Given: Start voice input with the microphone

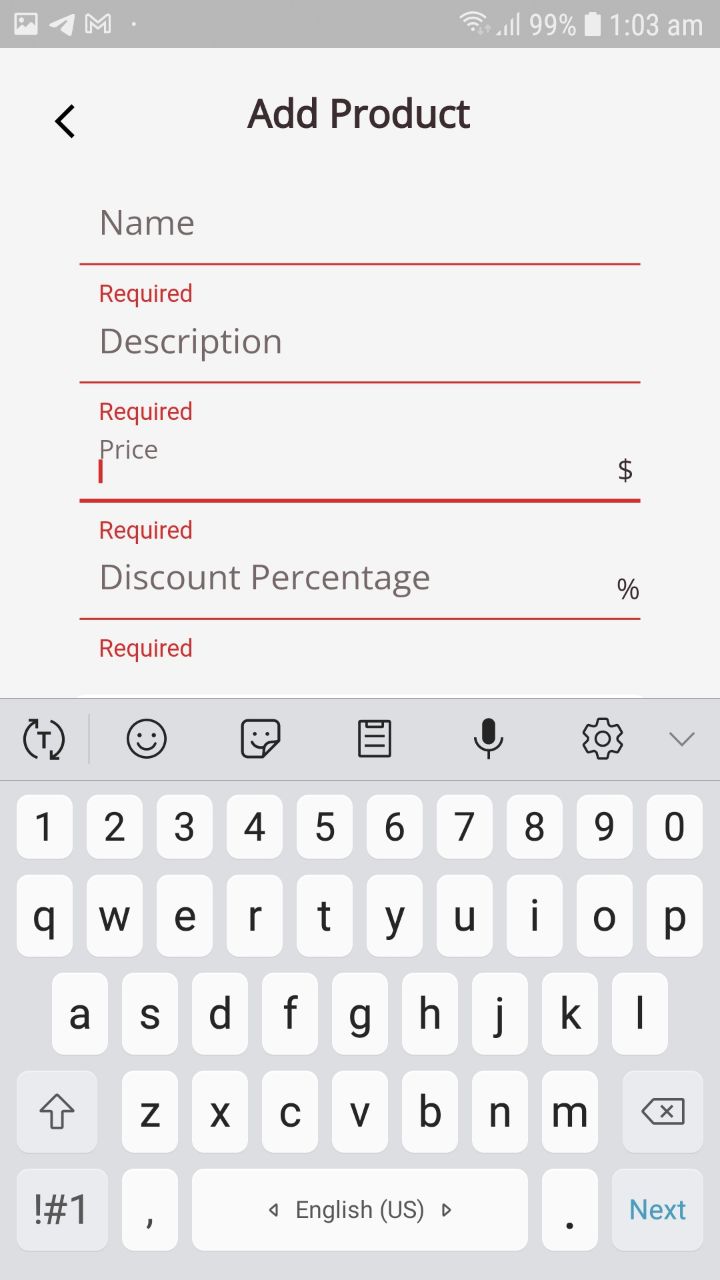Looking at the screenshot, I should pyautogui.click(x=488, y=739).
